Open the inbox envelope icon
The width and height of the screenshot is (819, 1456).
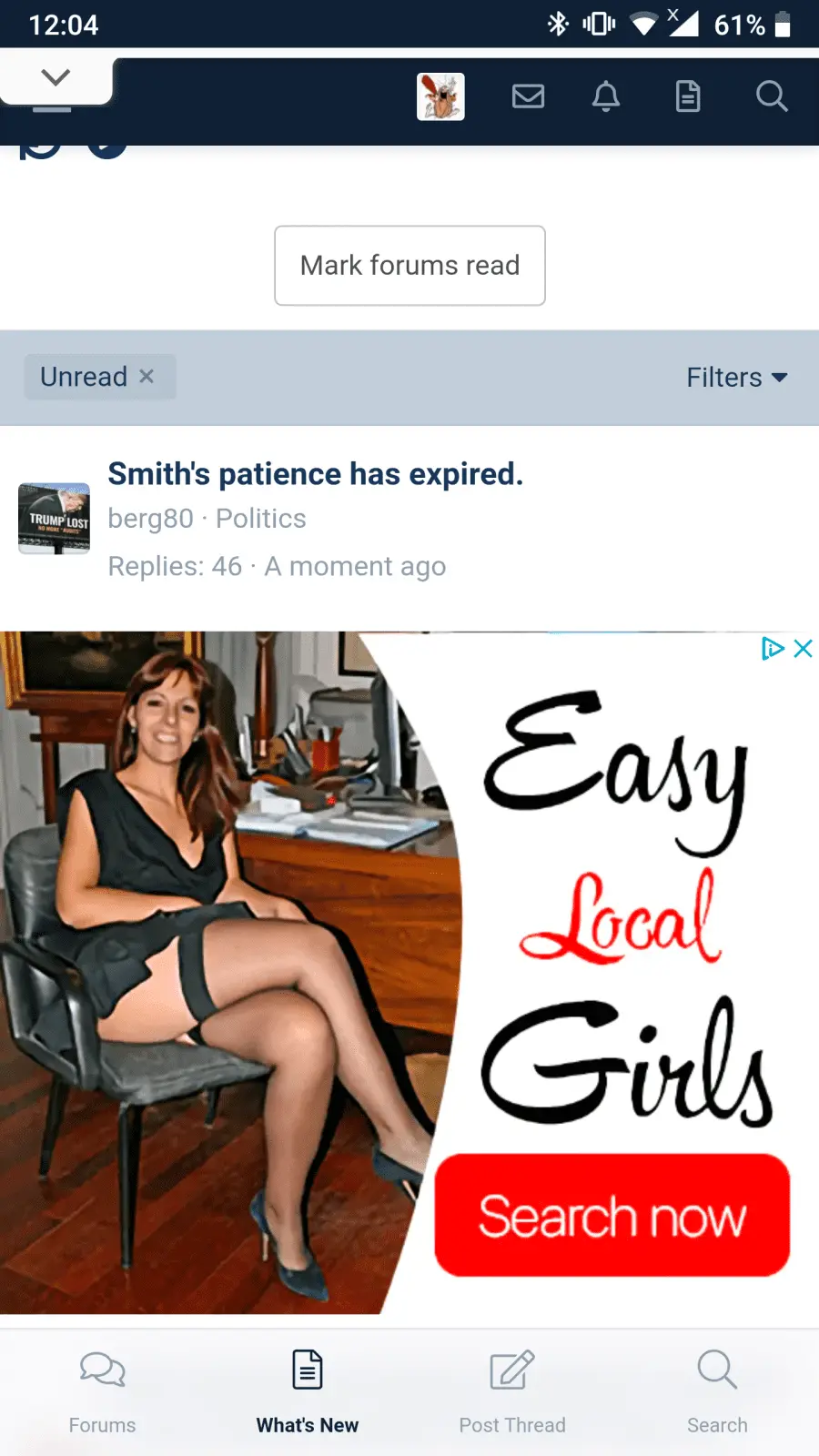pos(528,96)
